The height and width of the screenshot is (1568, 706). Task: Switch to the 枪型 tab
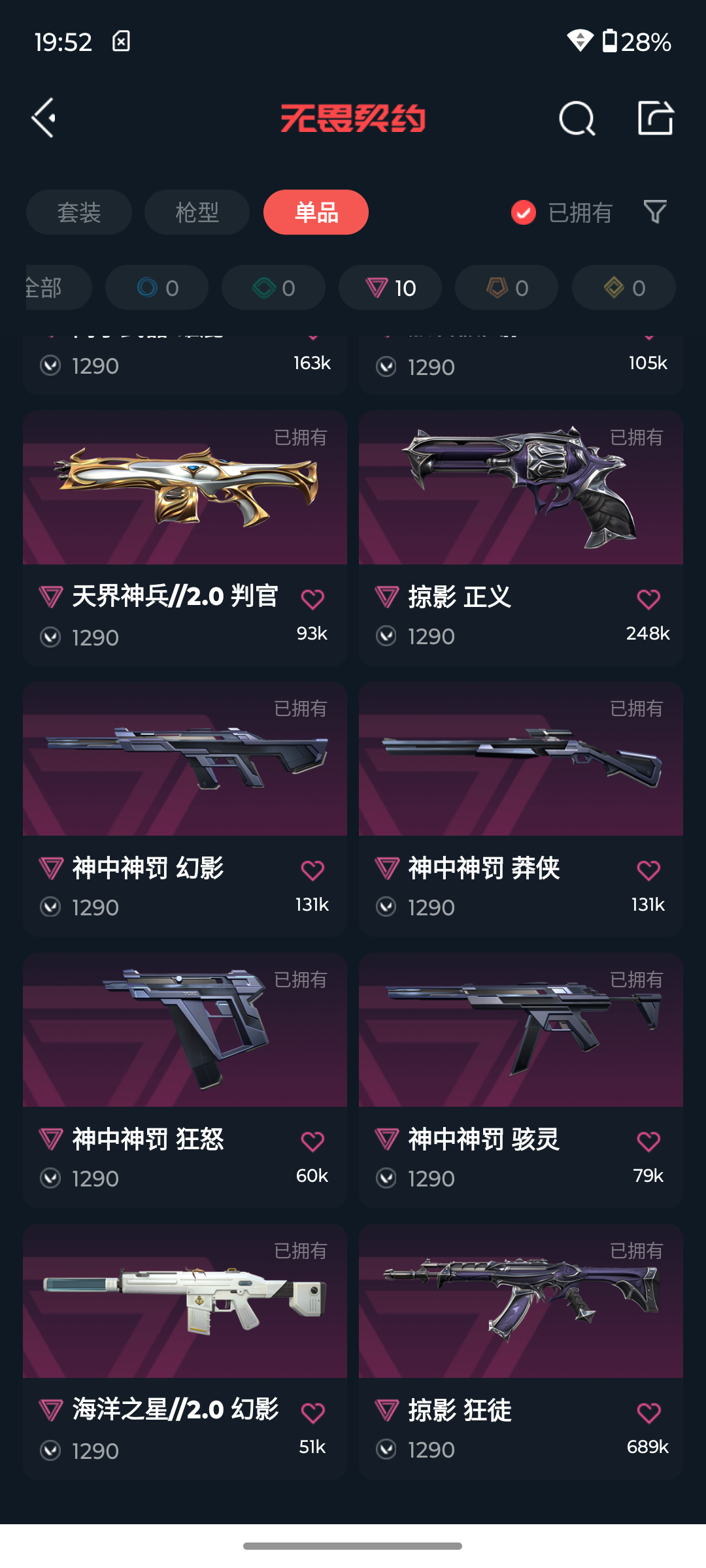coord(197,212)
